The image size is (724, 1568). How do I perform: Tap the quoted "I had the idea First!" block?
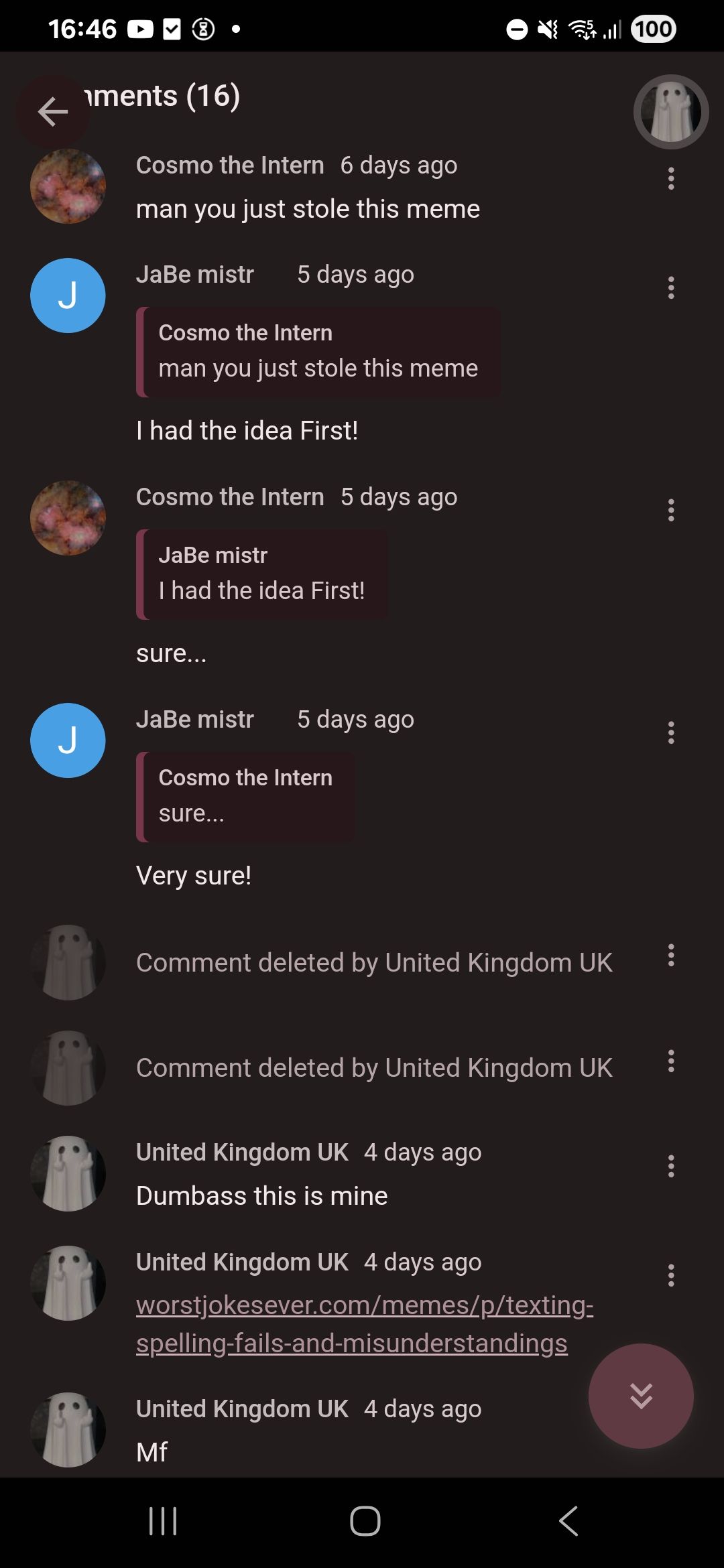(x=261, y=574)
